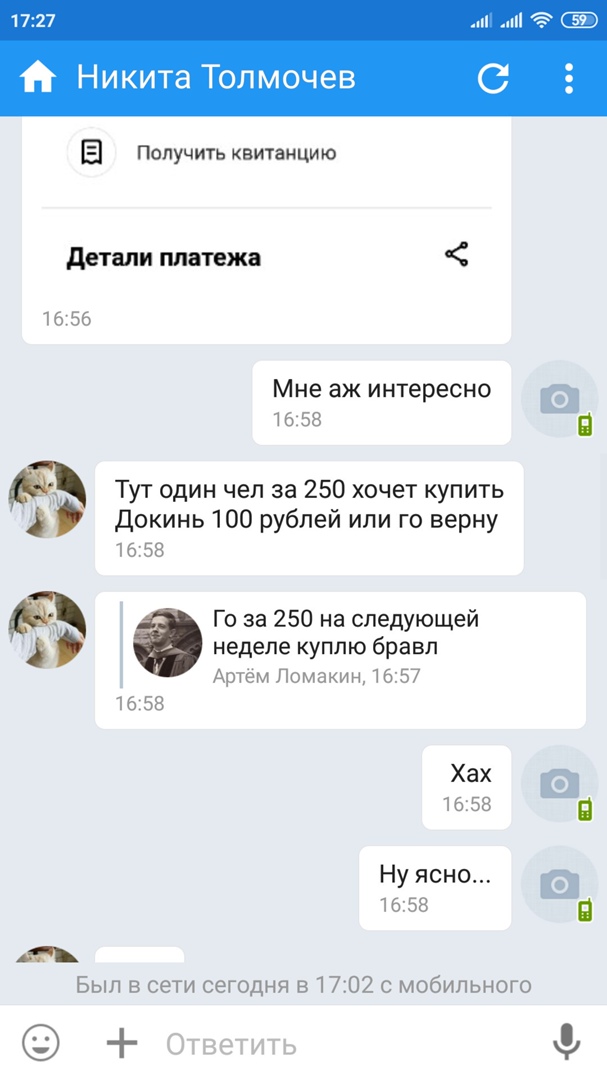Screen dimensions: 607x1080
Task: Share payment details
Action: coord(456,255)
